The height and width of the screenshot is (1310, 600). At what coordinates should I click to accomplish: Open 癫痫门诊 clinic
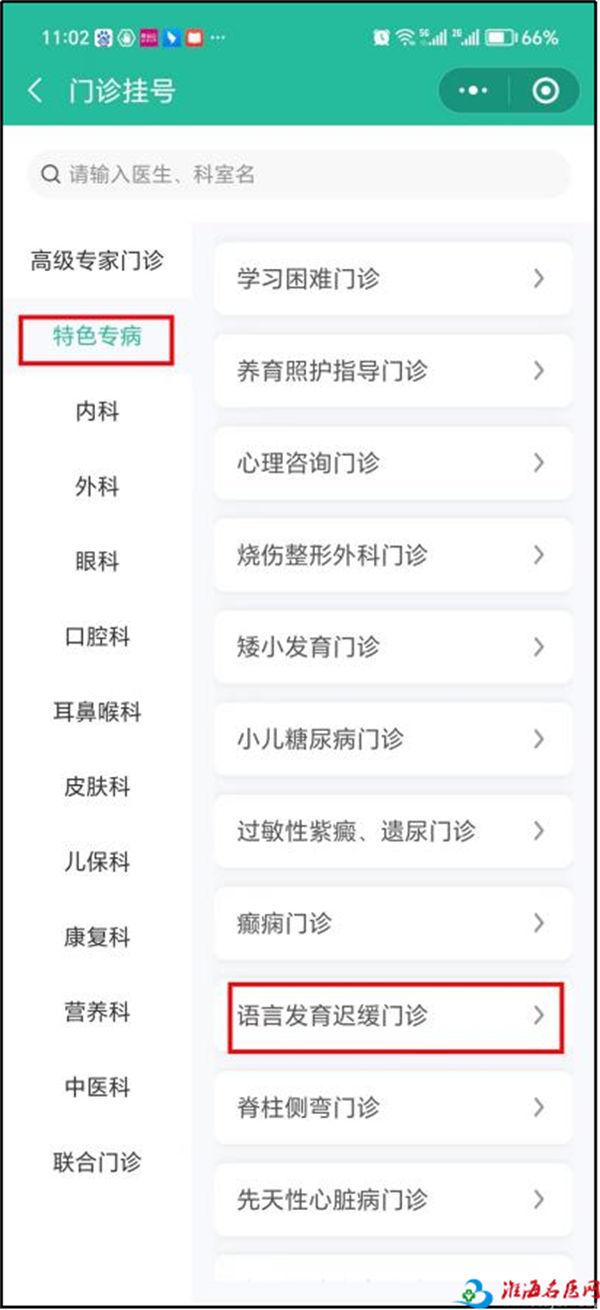[393, 923]
